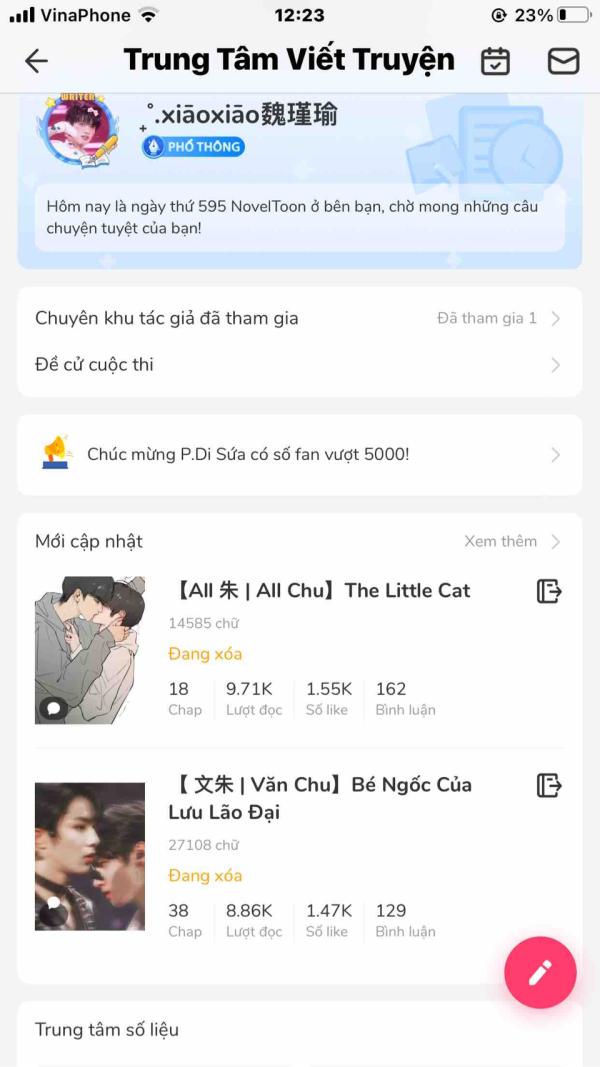The height and width of the screenshot is (1067, 600).
Task: Tap the export icon beside The Little Cat
Action: pos(549,591)
